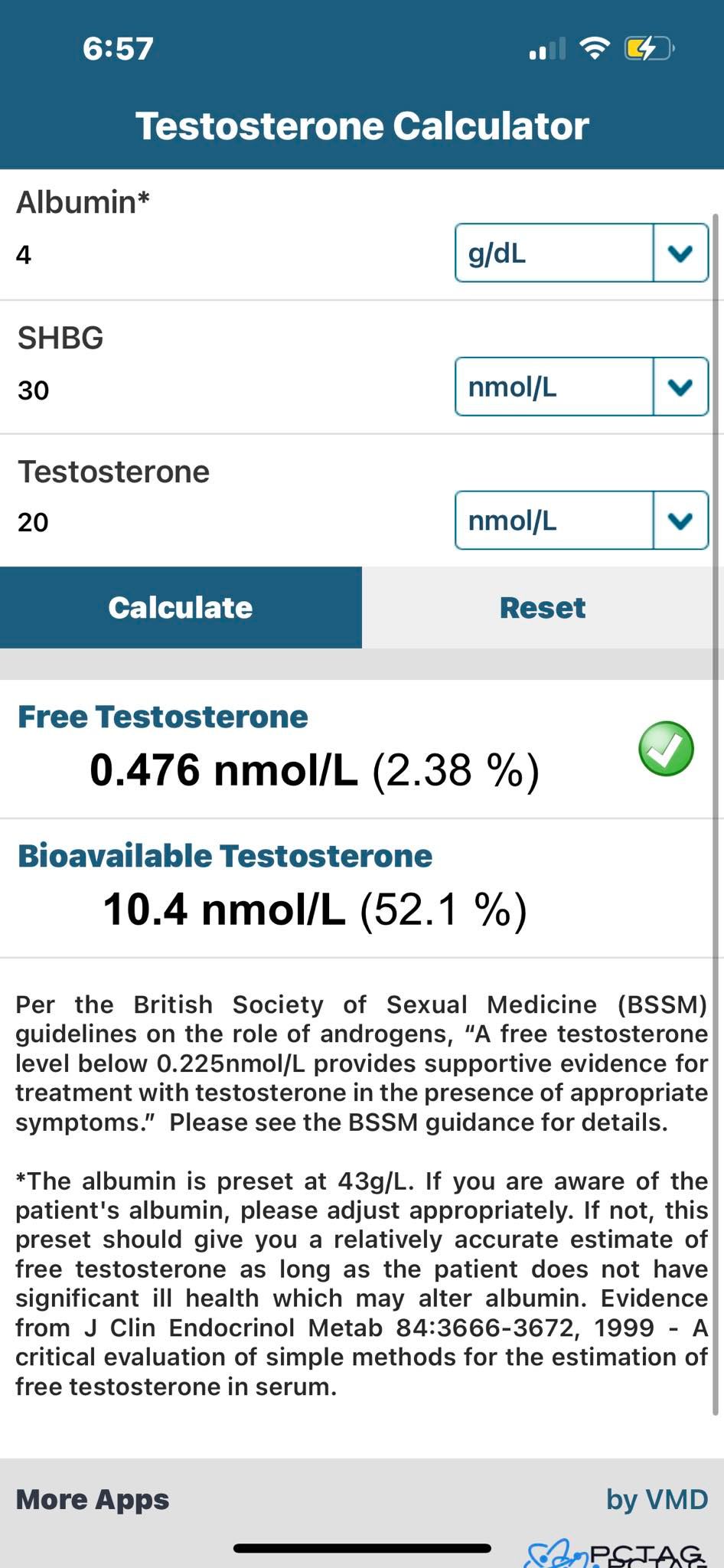This screenshot has height=1568, width=724.
Task: Tap the Testosterone Calculator title bar
Action: point(361,125)
